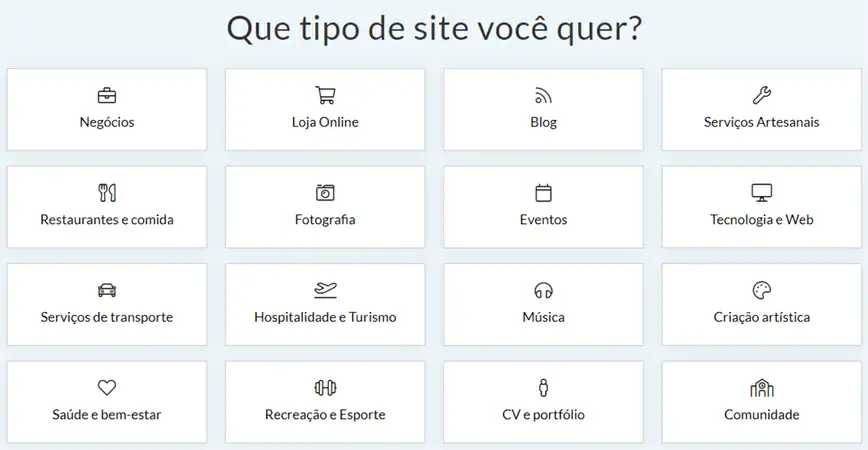Image resolution: width=868 pixels, height=450 pixels.
Task: Tap the Recreação e Esporte card
Action: (325, 401)
